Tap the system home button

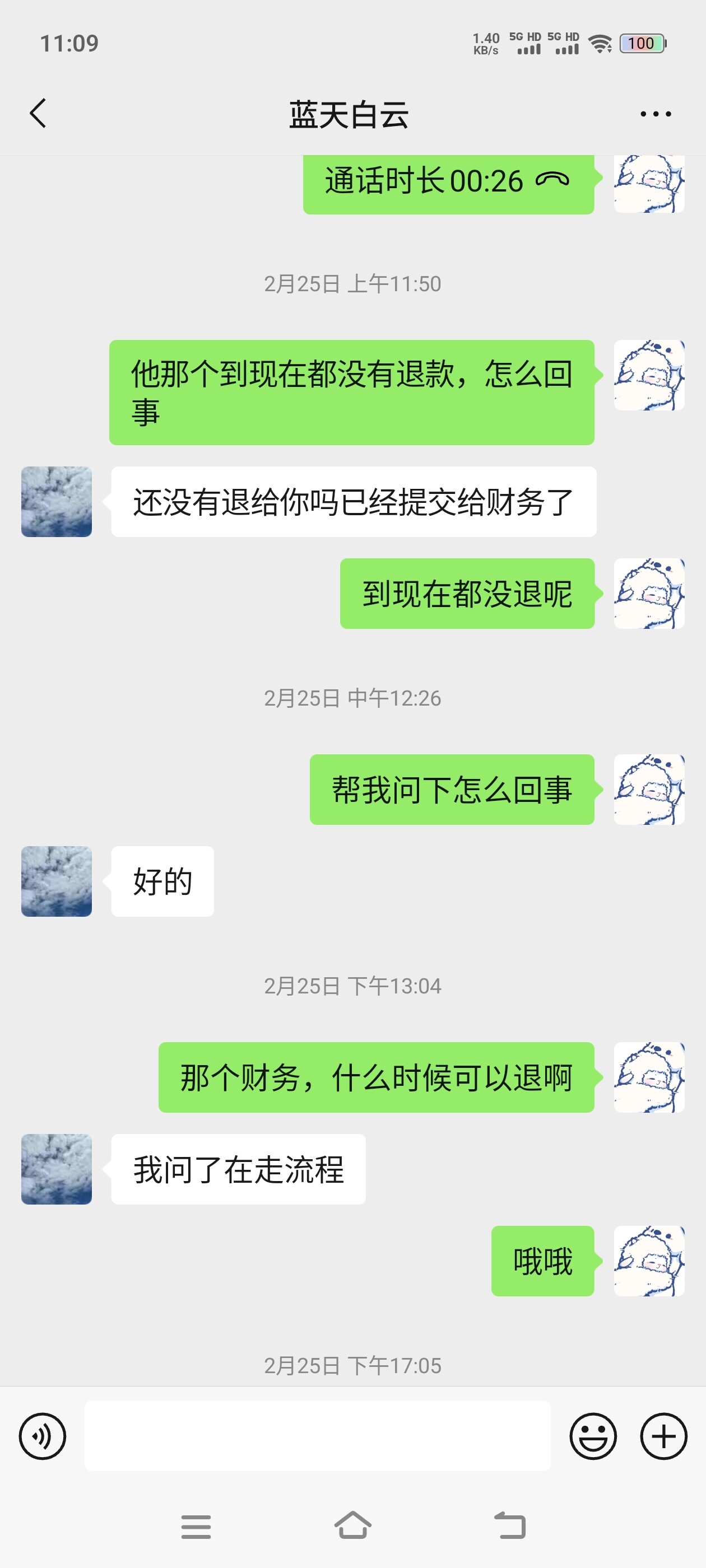click(x=352, y=1526)
